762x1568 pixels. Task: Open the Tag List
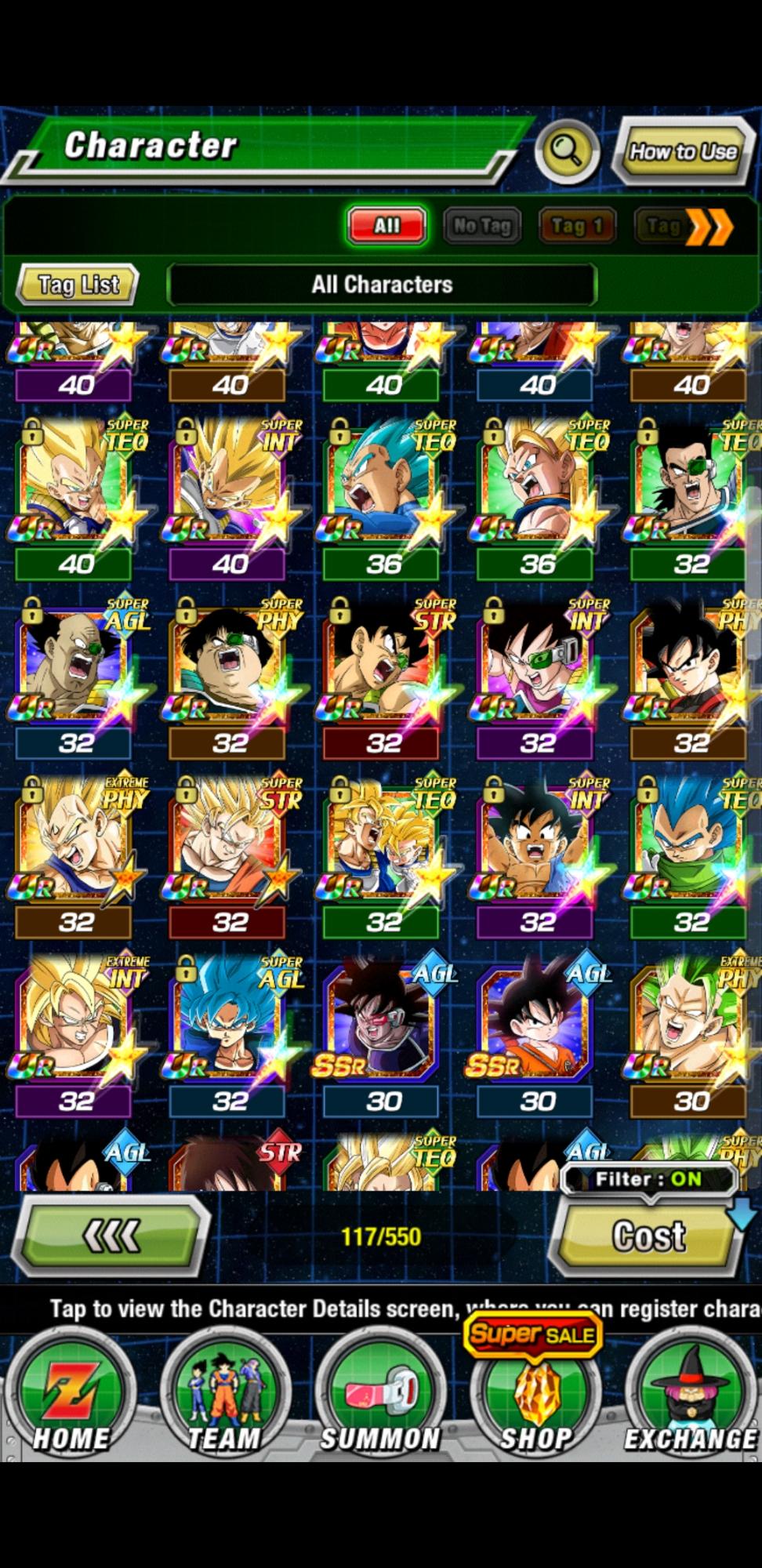[78, 285]
